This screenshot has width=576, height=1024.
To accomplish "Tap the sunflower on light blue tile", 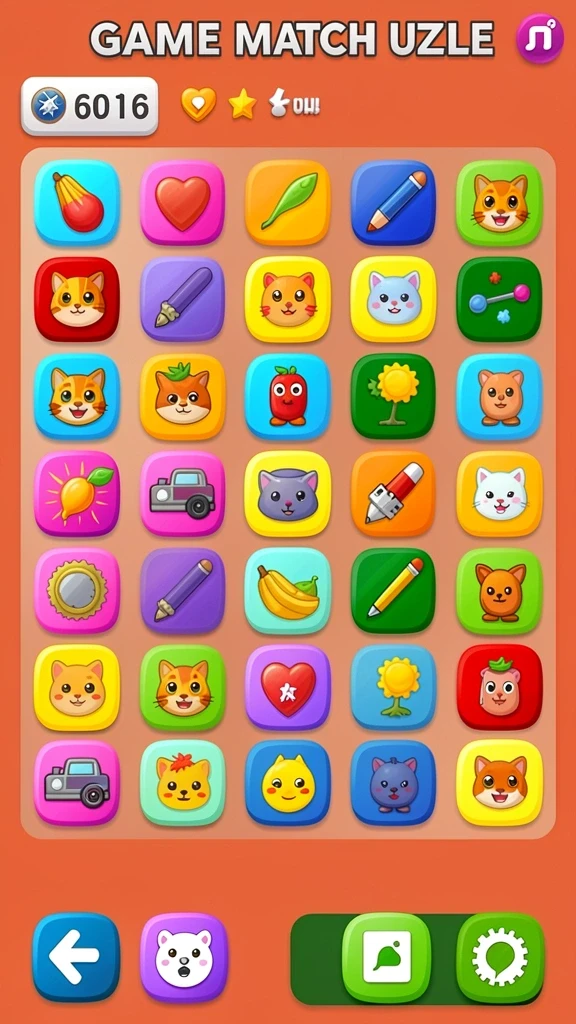I will [x=394, y=687].
